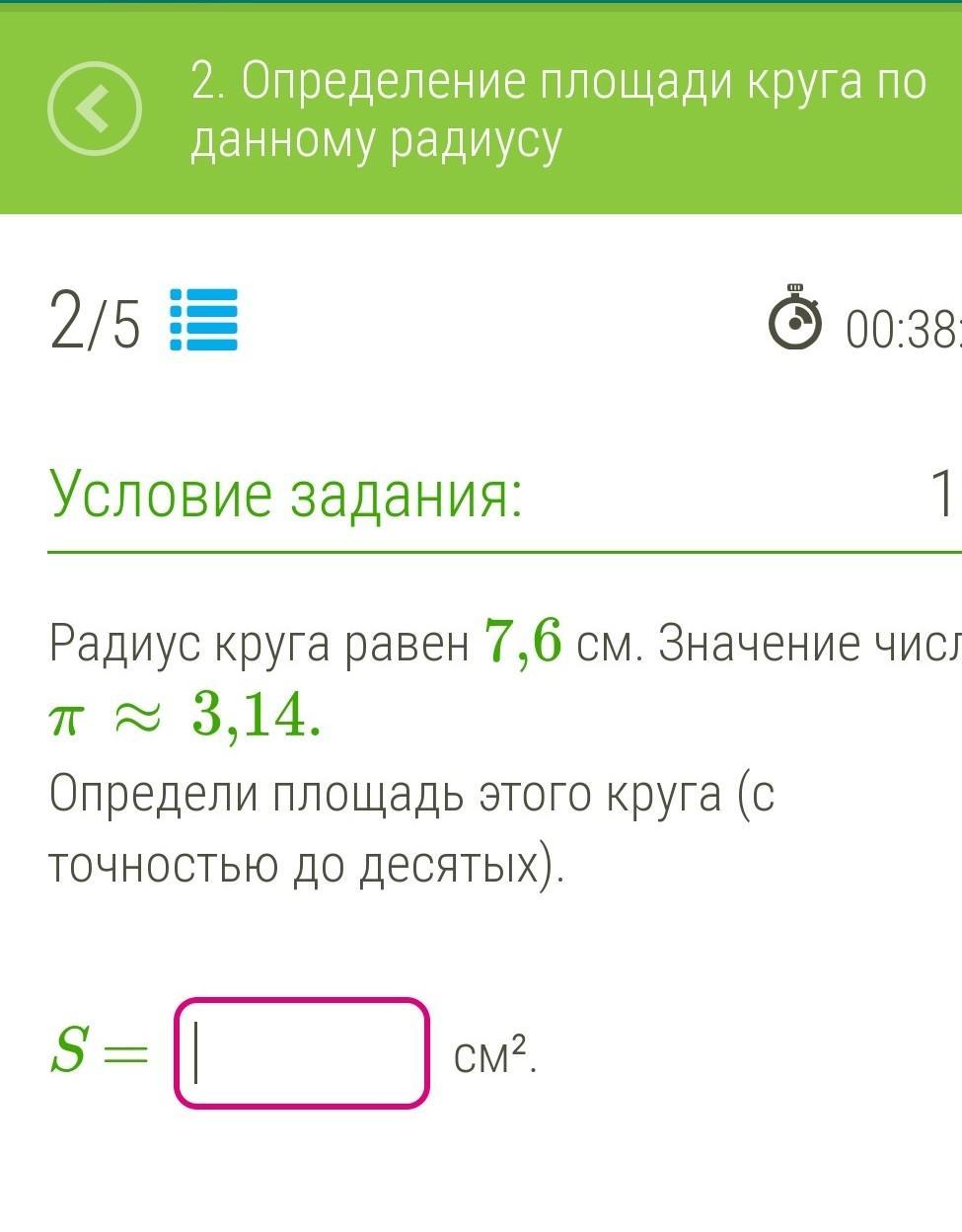Open the task list icon beside 2/5
Viewport: 962px width, 1232px height.
[x=204, y=320]
